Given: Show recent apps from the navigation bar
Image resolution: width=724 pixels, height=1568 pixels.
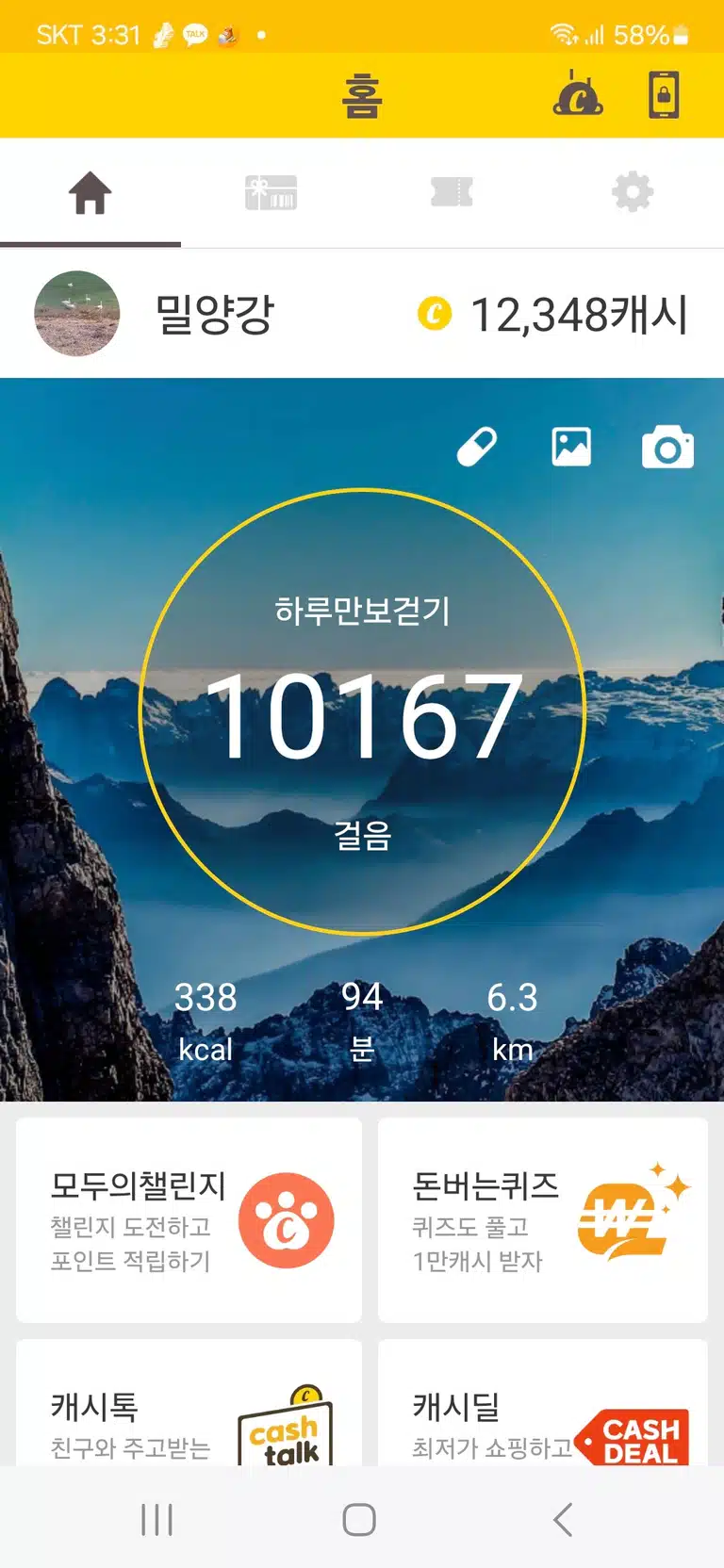Looking at the screenshot, I should coord(156,1519).
